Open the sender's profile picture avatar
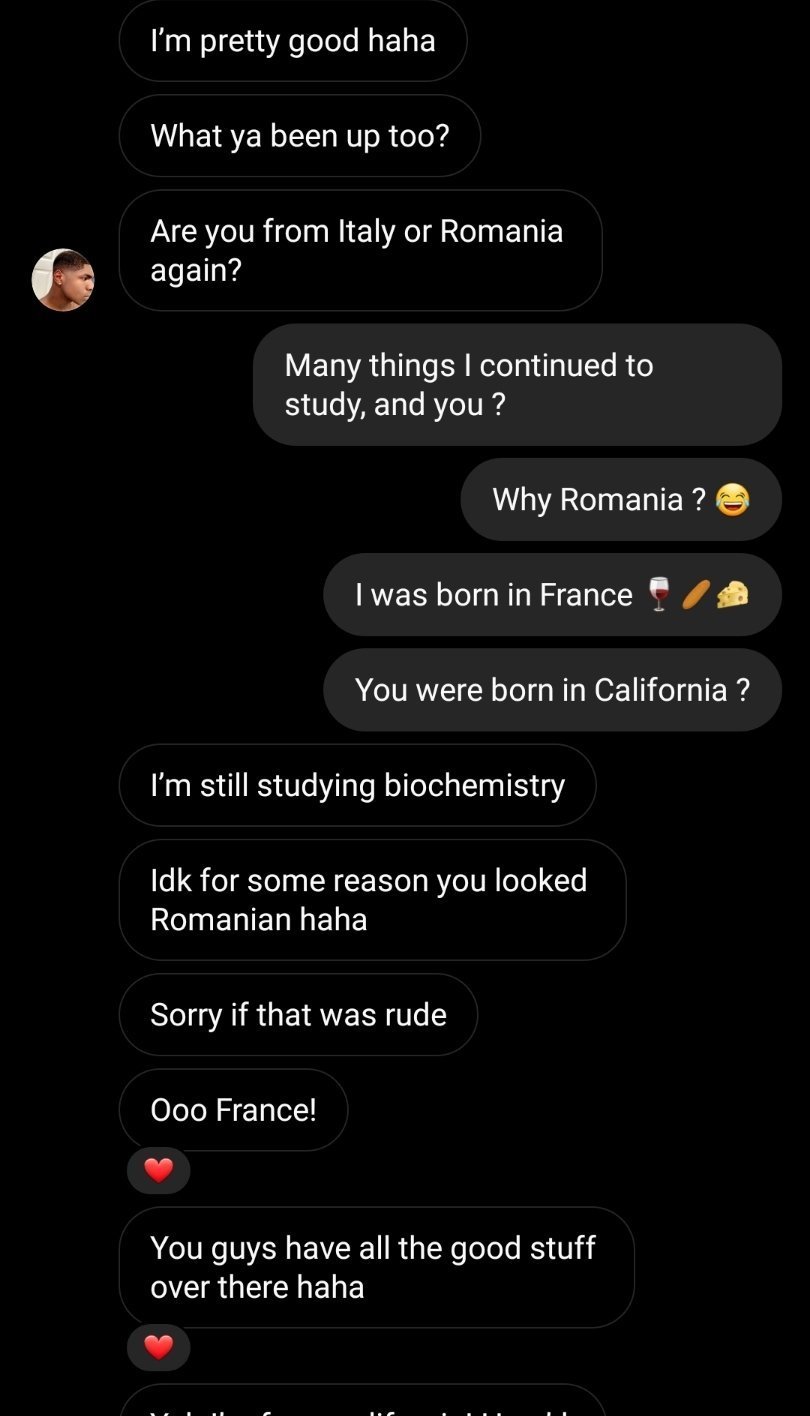 point(63,280)
